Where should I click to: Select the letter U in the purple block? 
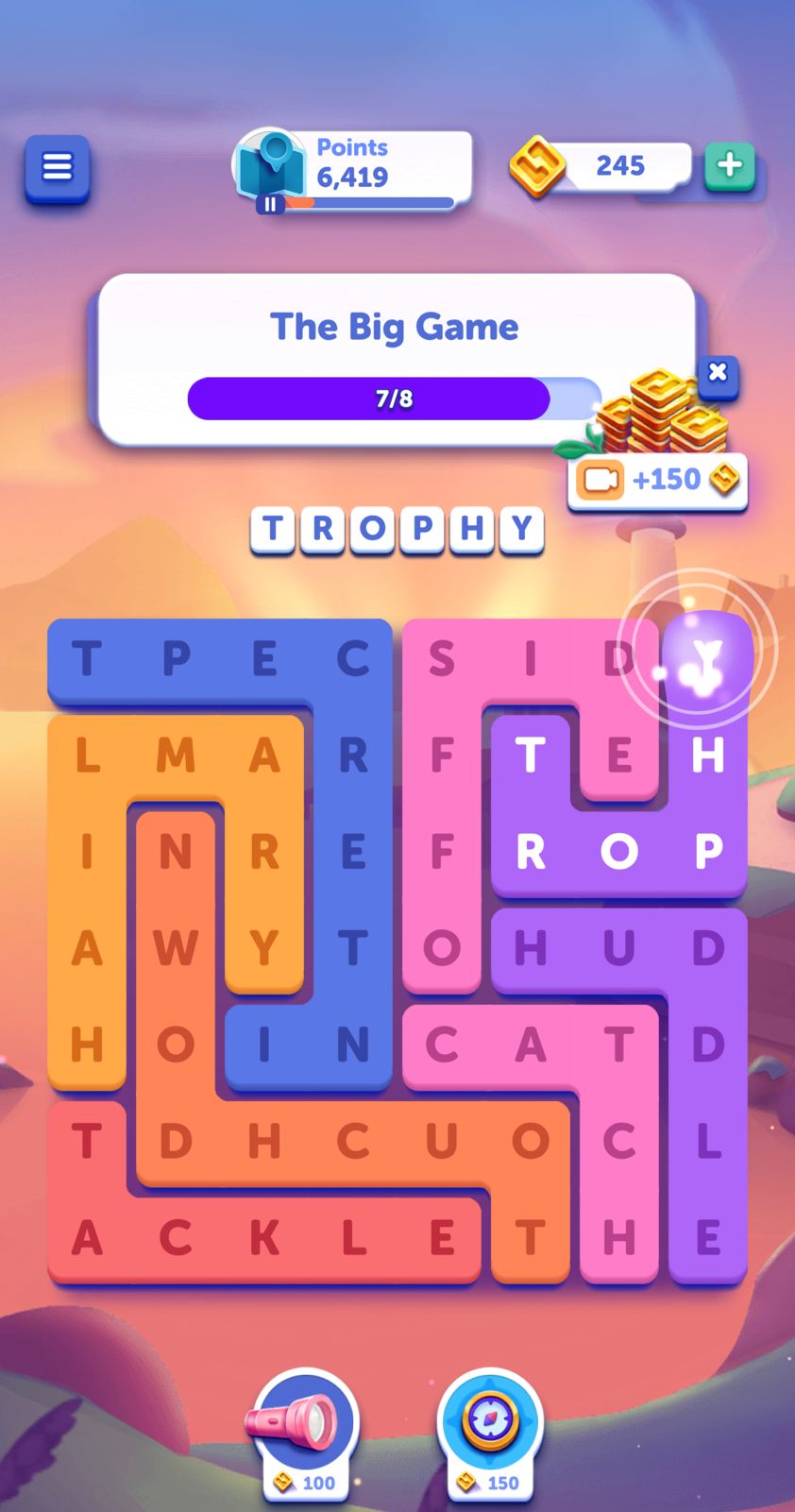coord(618,948)
